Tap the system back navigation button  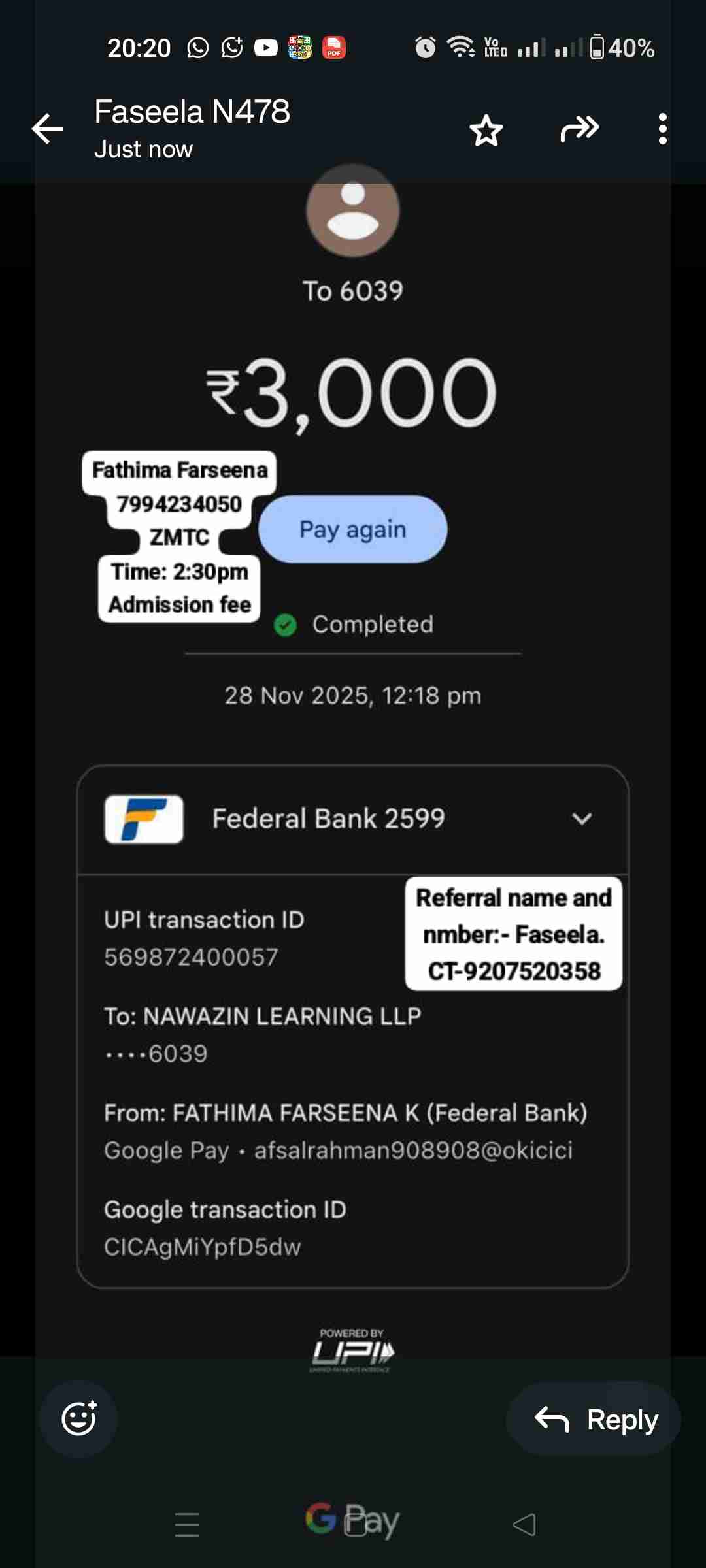(524, 1524)
